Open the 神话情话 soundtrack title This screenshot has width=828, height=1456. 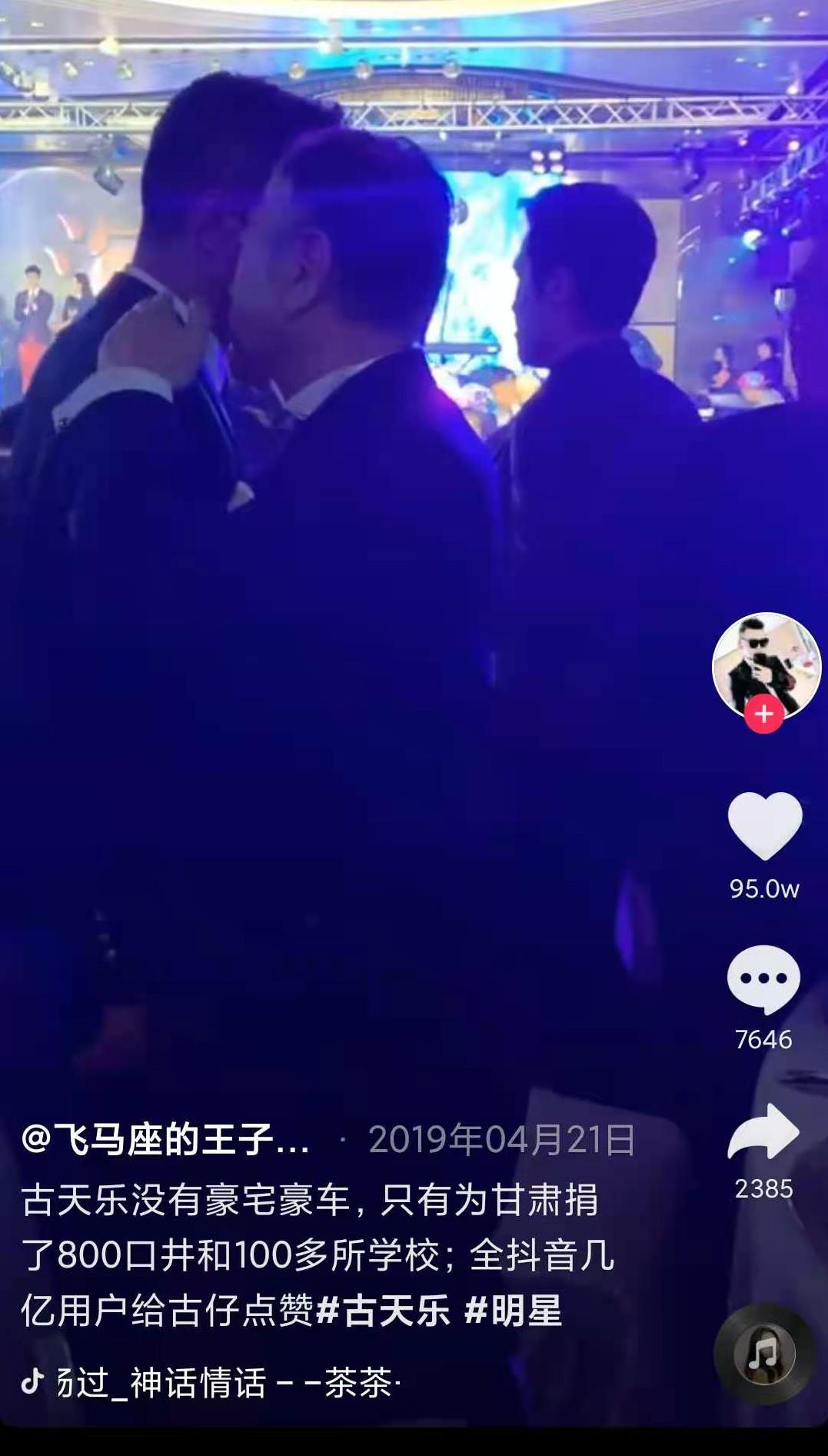pyautogui.click(x=227, y=1382)
